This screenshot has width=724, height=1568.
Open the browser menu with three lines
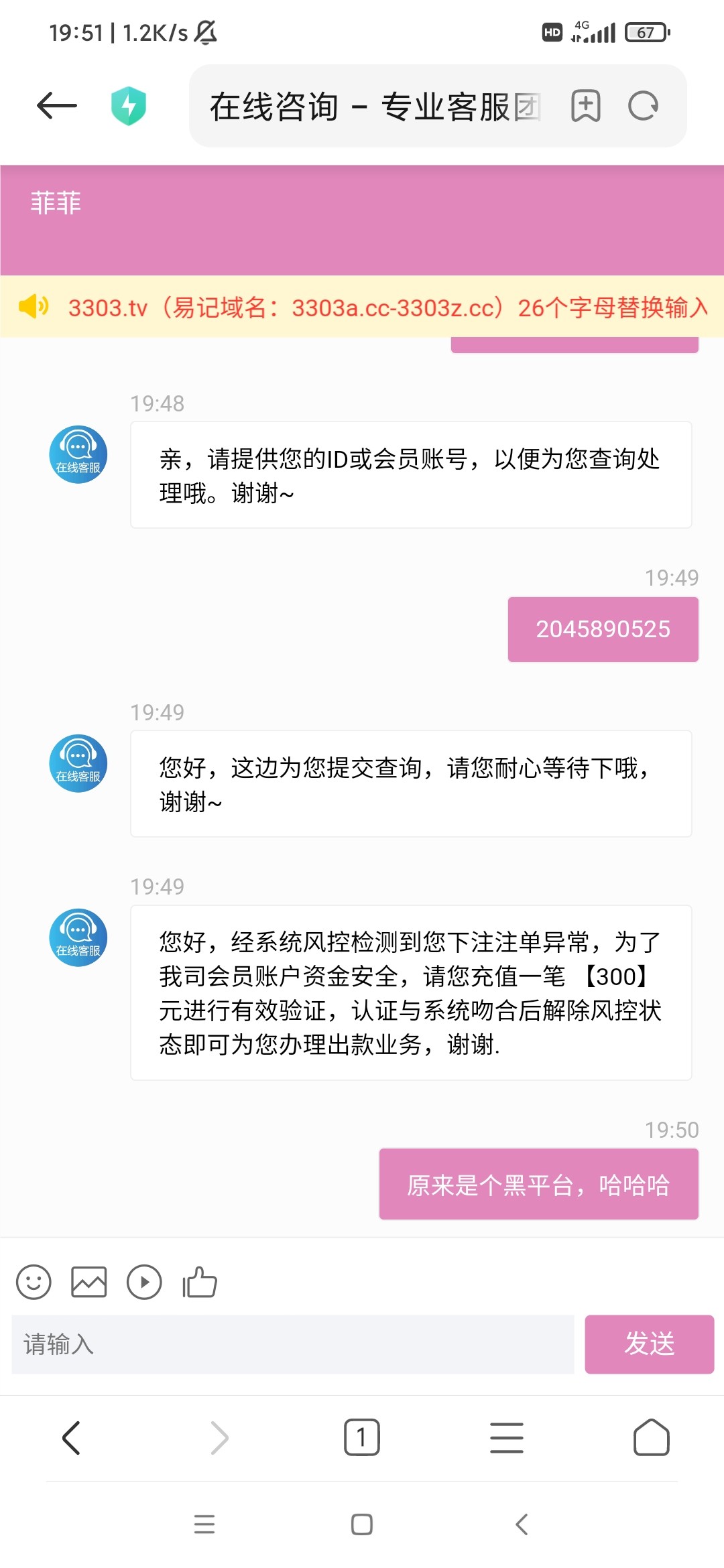(507, 1438)
